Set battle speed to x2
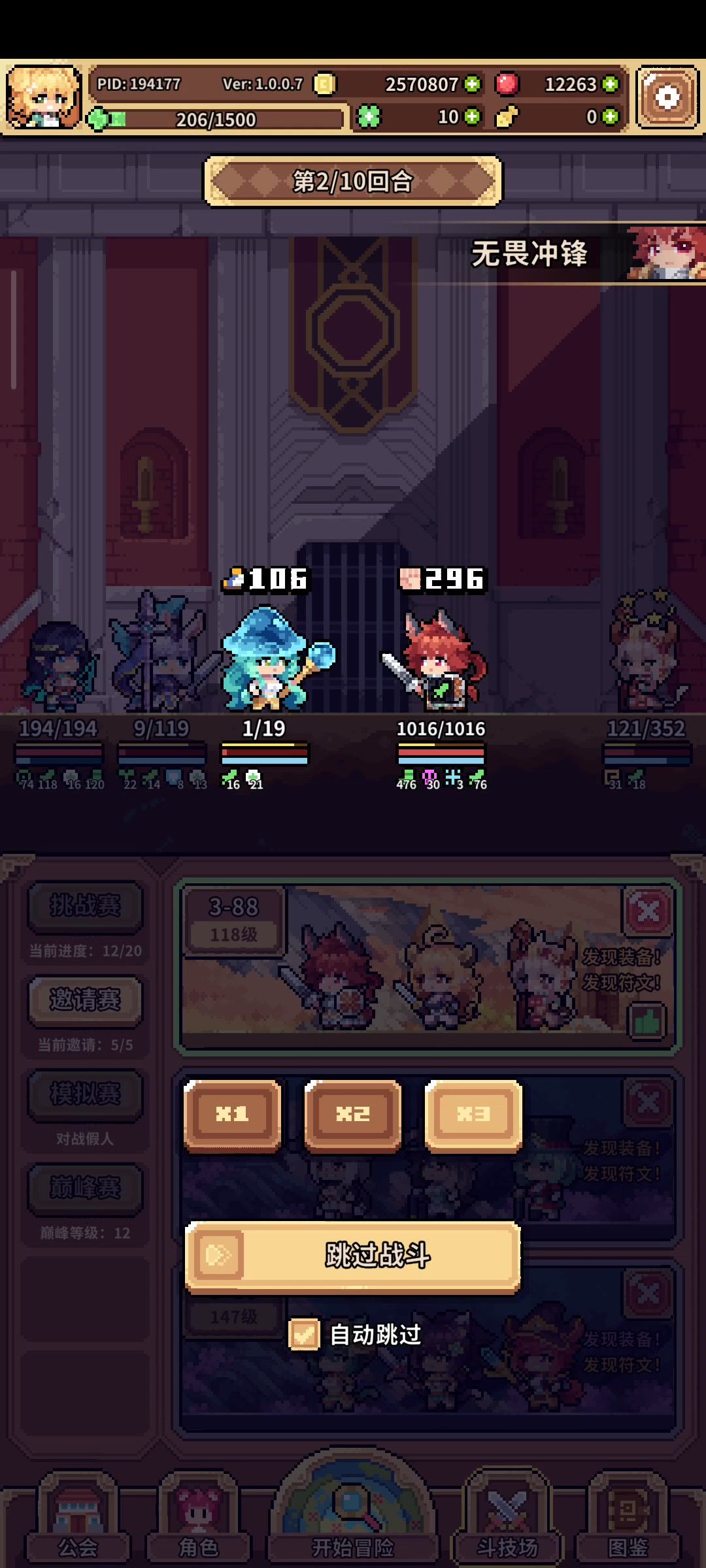The width and height of the screenshot is (706, 1568). (353, 1113)
